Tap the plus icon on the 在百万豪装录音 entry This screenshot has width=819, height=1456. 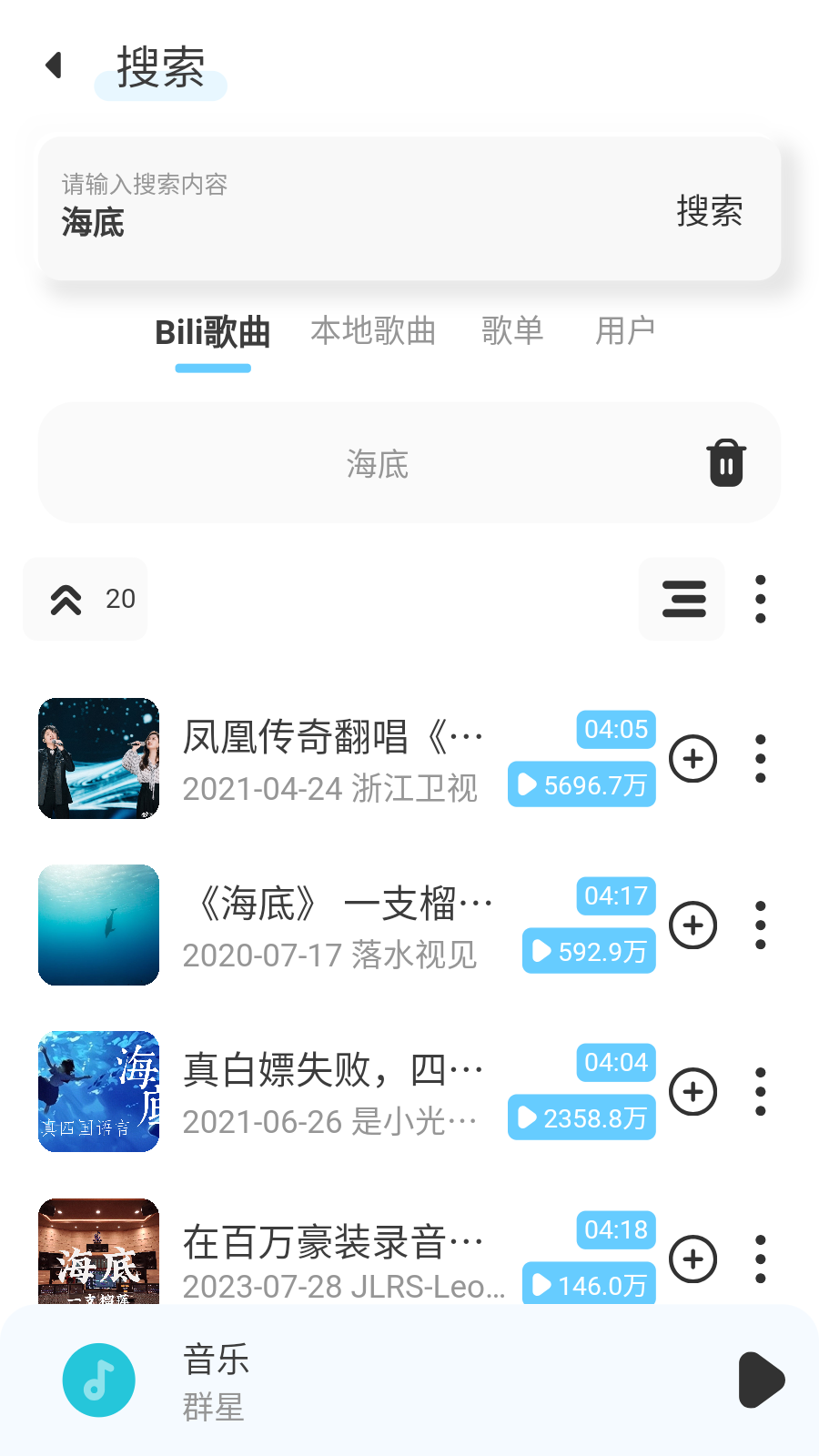click(693, 1260)
